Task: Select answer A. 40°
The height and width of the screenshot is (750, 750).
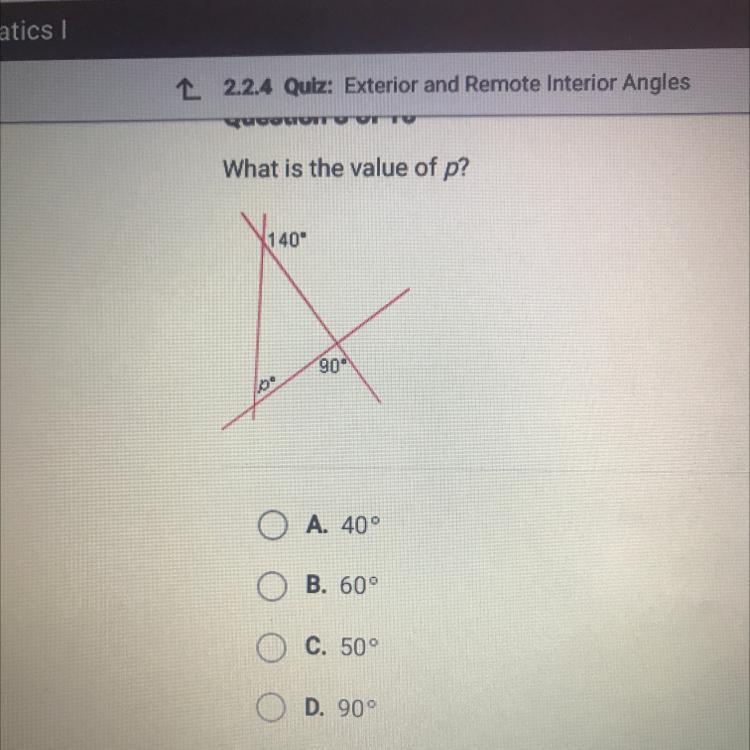Action: pos(272,525)
